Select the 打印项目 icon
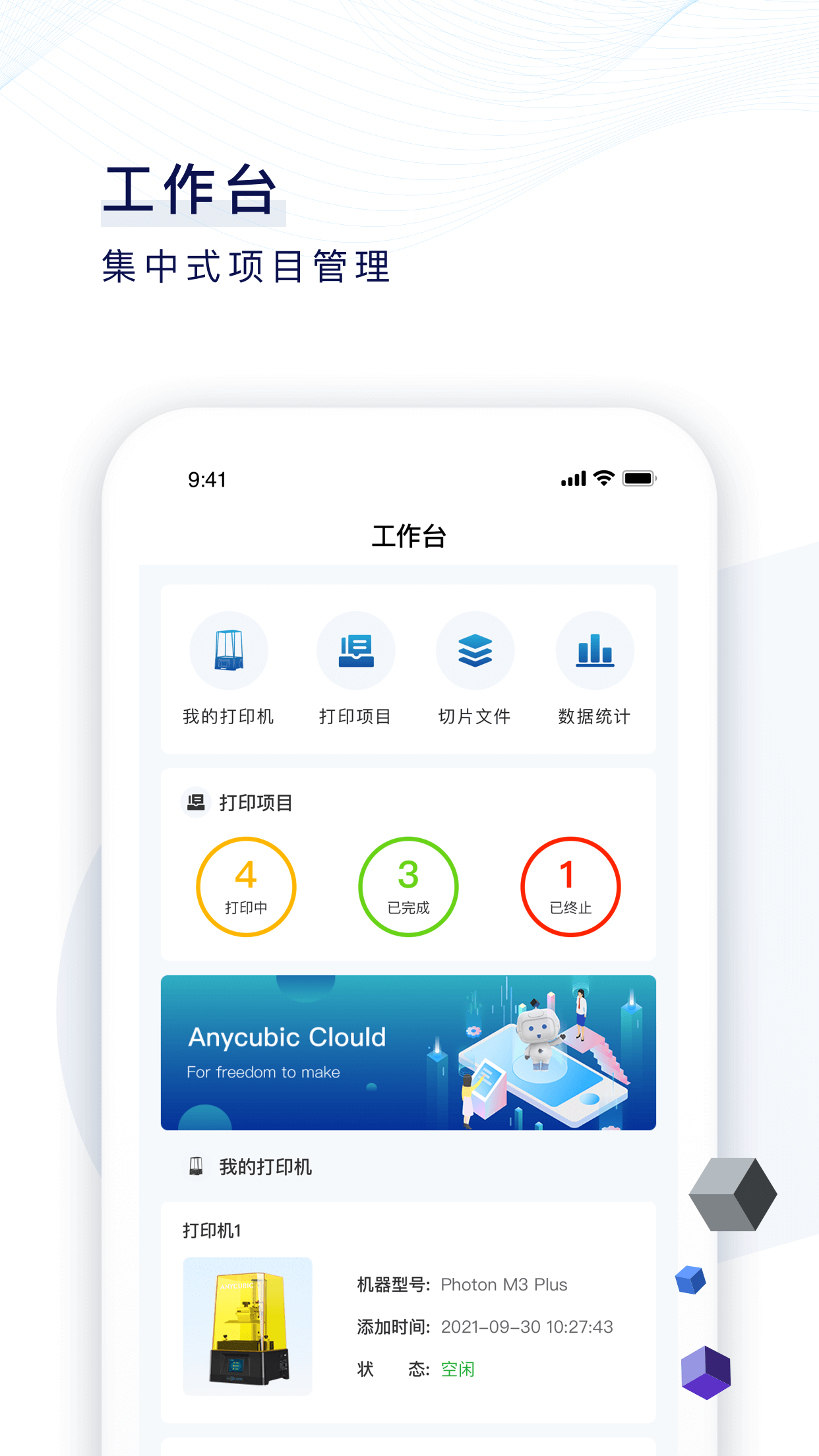Image resolution: width=819 pixels, height=1456 pixels. pos(356,650)
